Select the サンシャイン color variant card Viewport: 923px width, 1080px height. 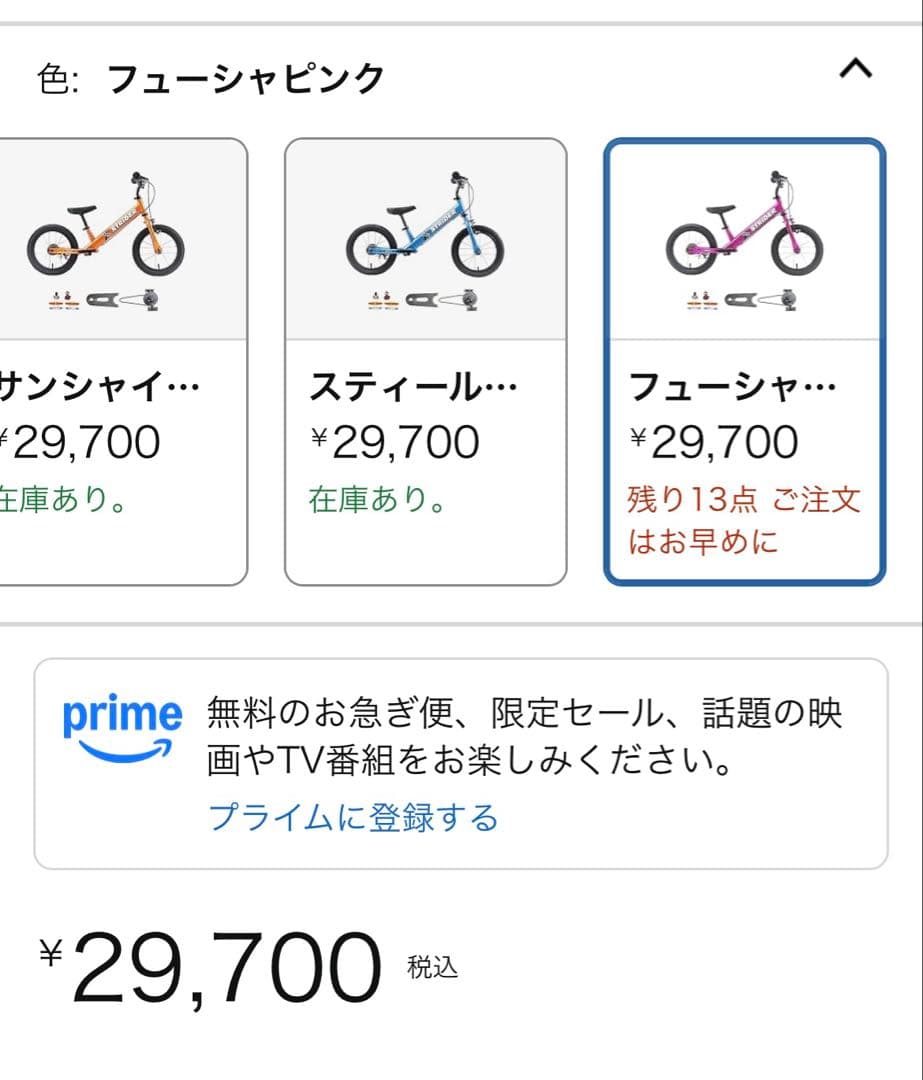(105, 360)
